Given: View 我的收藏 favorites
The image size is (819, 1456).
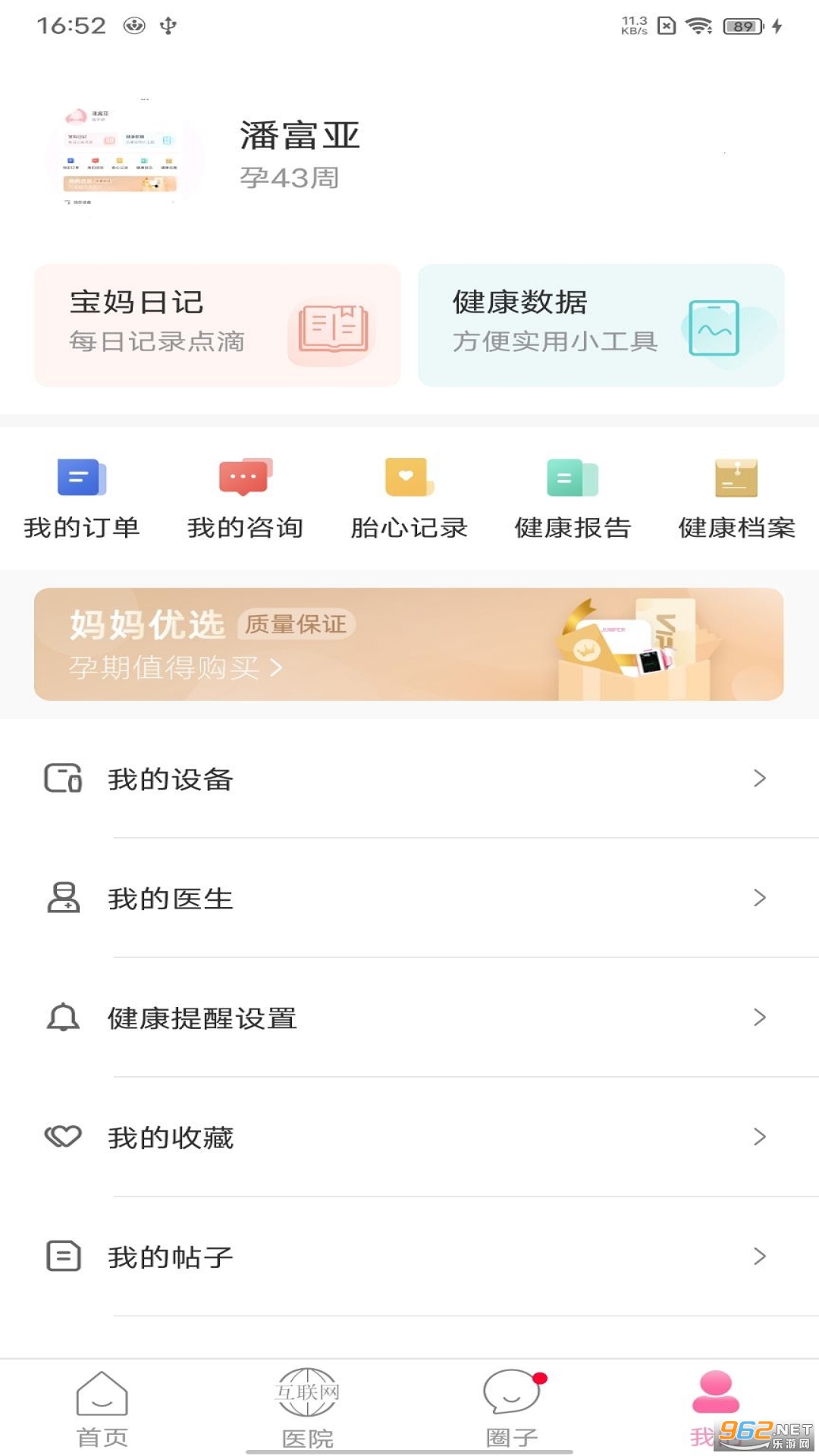Looking at the screenshot, I should click(409, 1137).
